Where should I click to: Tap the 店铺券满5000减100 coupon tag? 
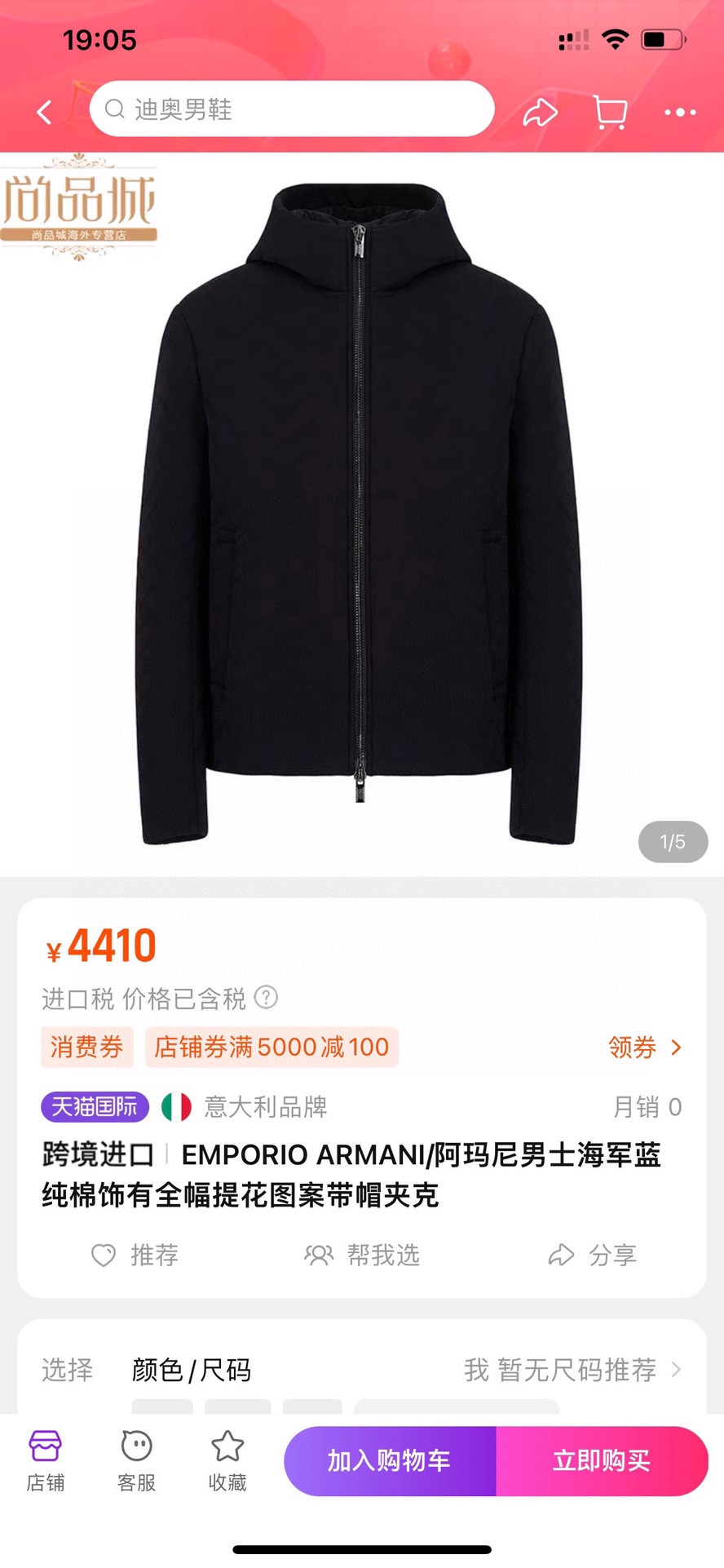[271, 1047]
